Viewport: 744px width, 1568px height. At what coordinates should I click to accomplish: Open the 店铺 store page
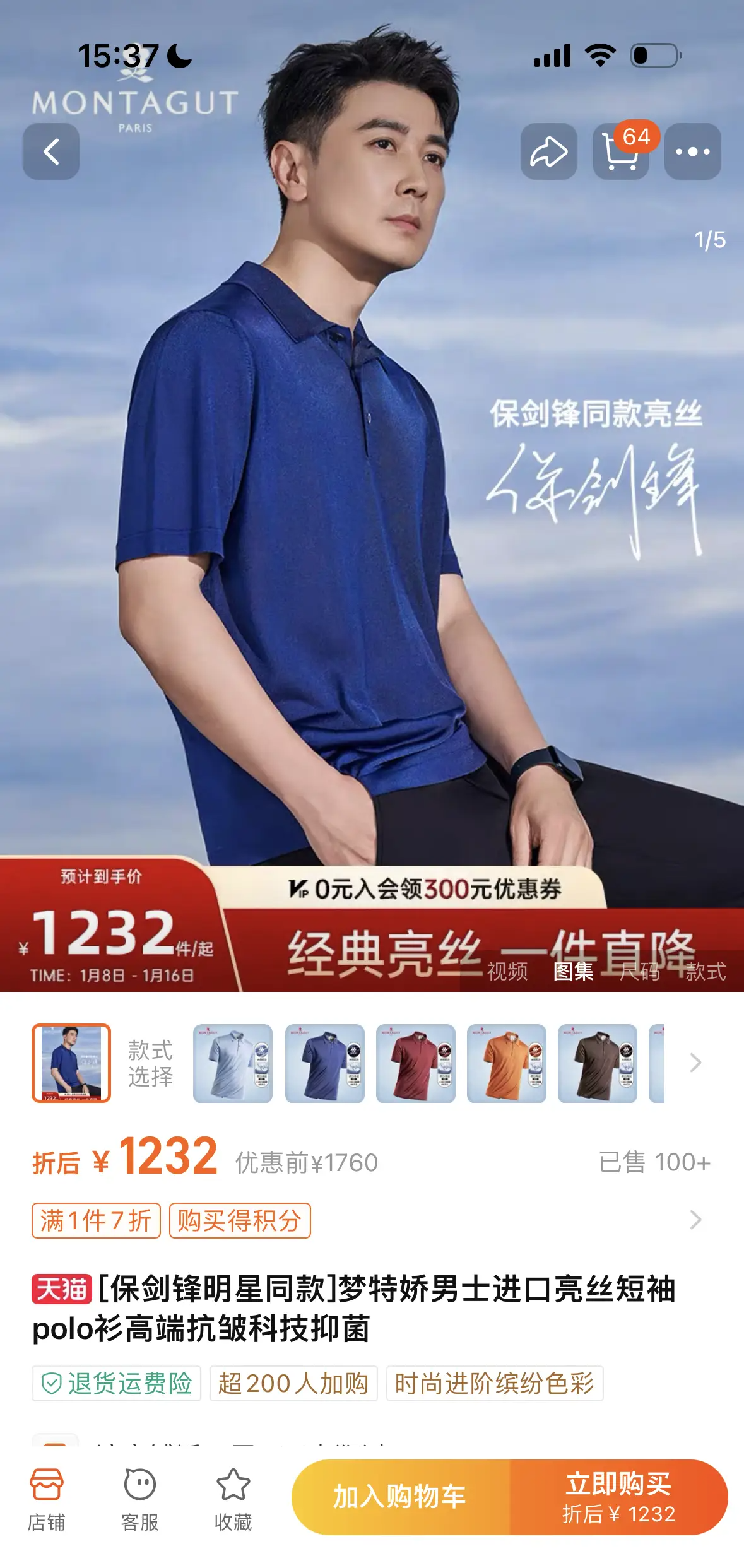(x=47, y=1499)
